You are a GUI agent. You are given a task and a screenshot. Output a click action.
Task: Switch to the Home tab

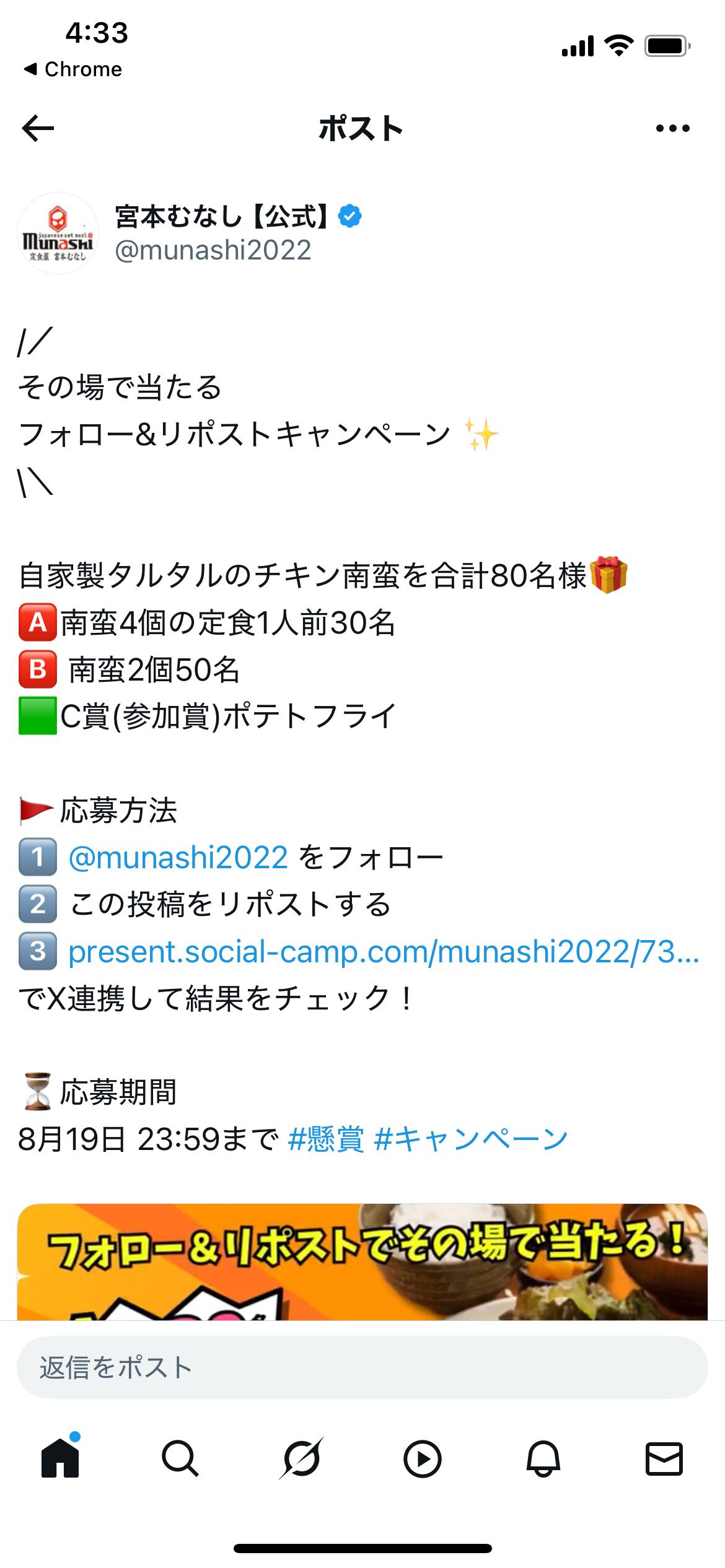60,1458
